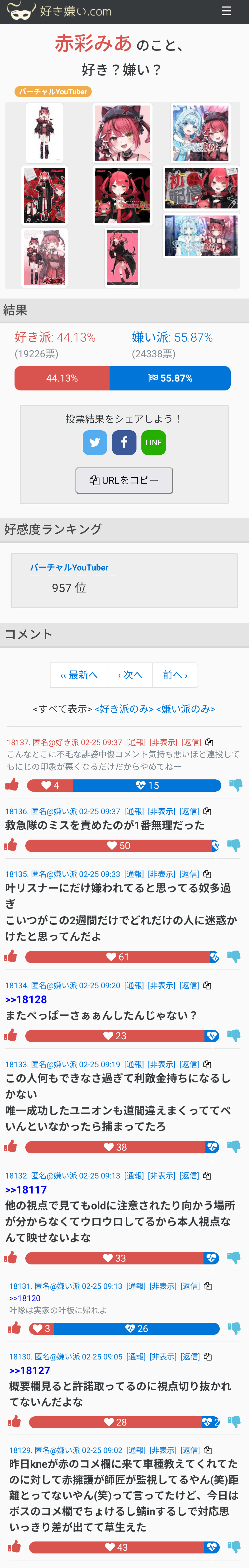Image resolution: width=249 pixels, height=1568 pixels.
Task: Share the vote result on Twitter
Action: tap(95, 443)
